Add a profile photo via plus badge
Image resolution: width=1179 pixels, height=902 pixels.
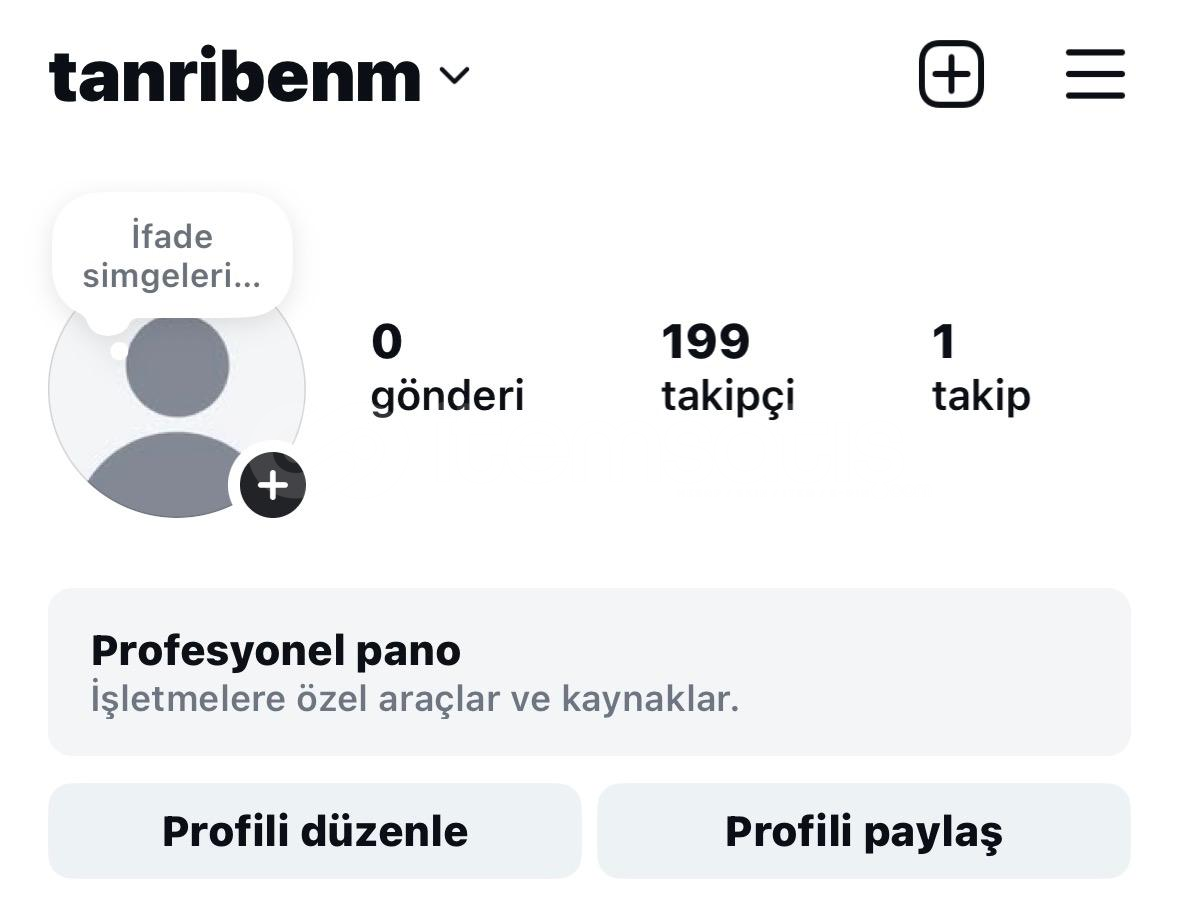(272, 485)
